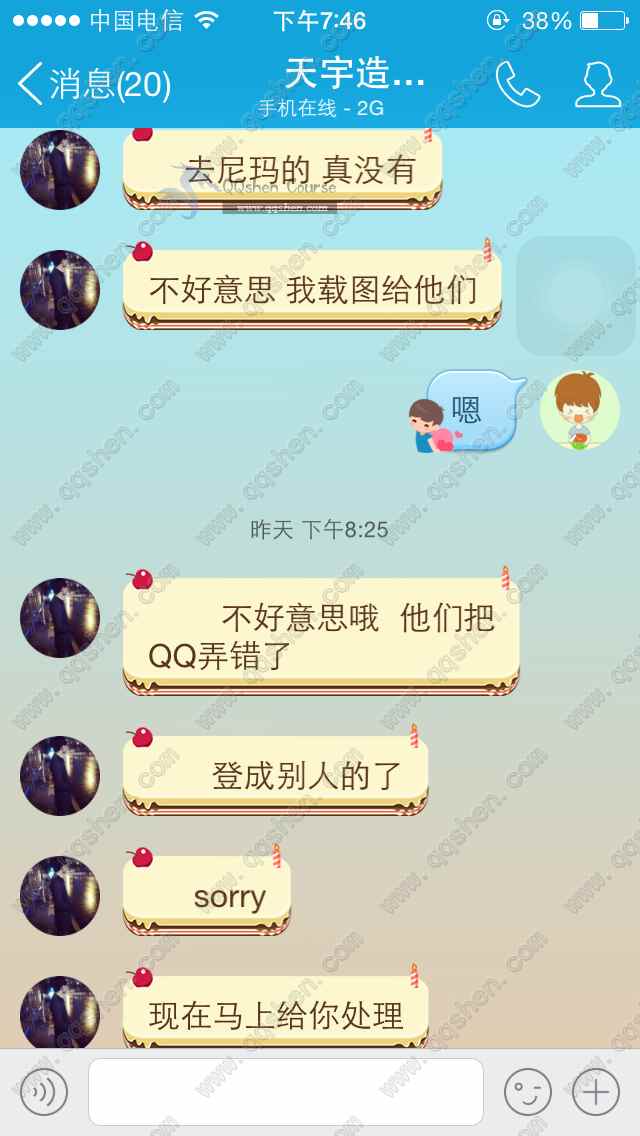Open the plus attachments menu
Image resolution: width=640 pixels, height=1136 pixels.
pos(596,1092)
